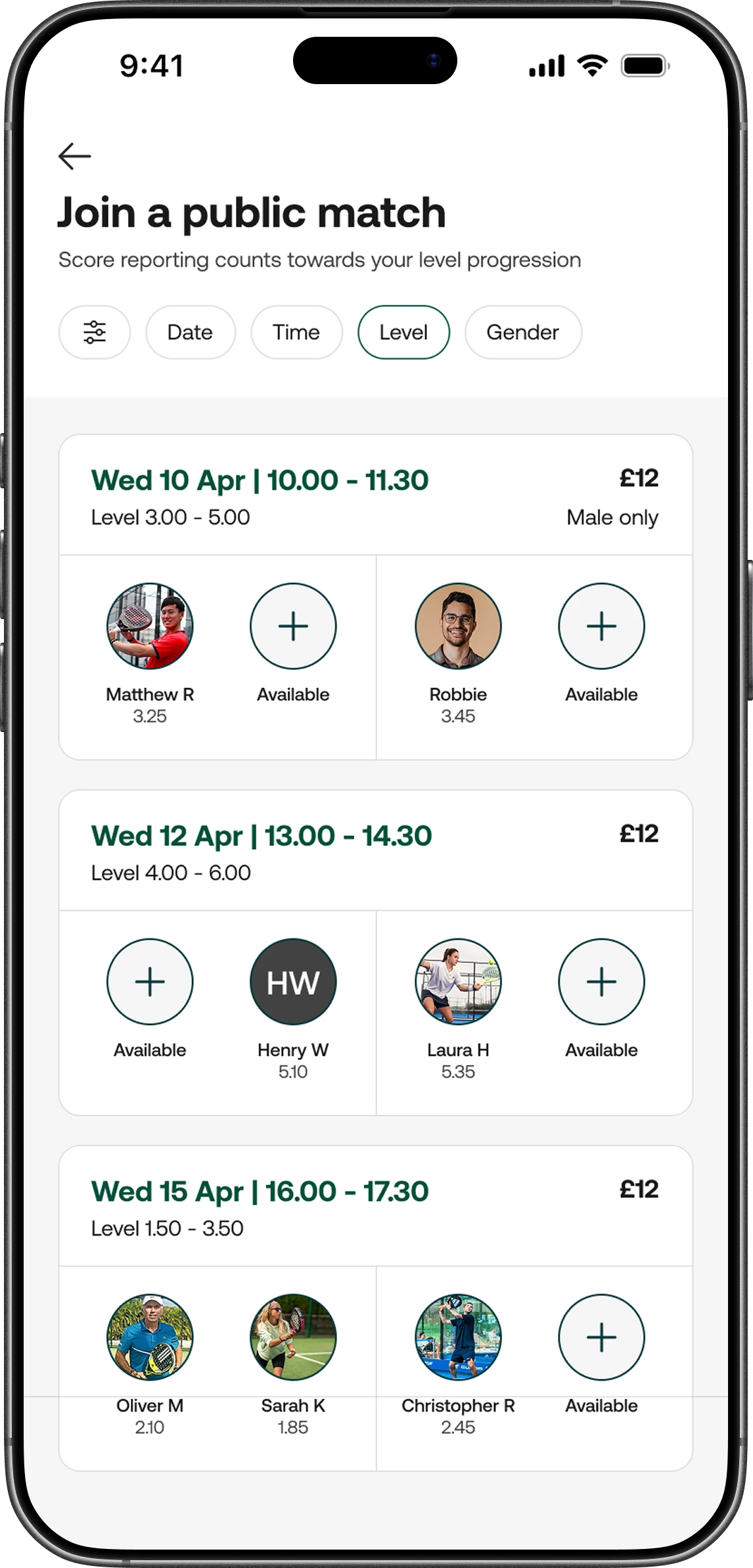The height and width of the screenshot is (1568, 753).
Task: Join the available slot beside Laura H
Action: click(x=601, y=982)
